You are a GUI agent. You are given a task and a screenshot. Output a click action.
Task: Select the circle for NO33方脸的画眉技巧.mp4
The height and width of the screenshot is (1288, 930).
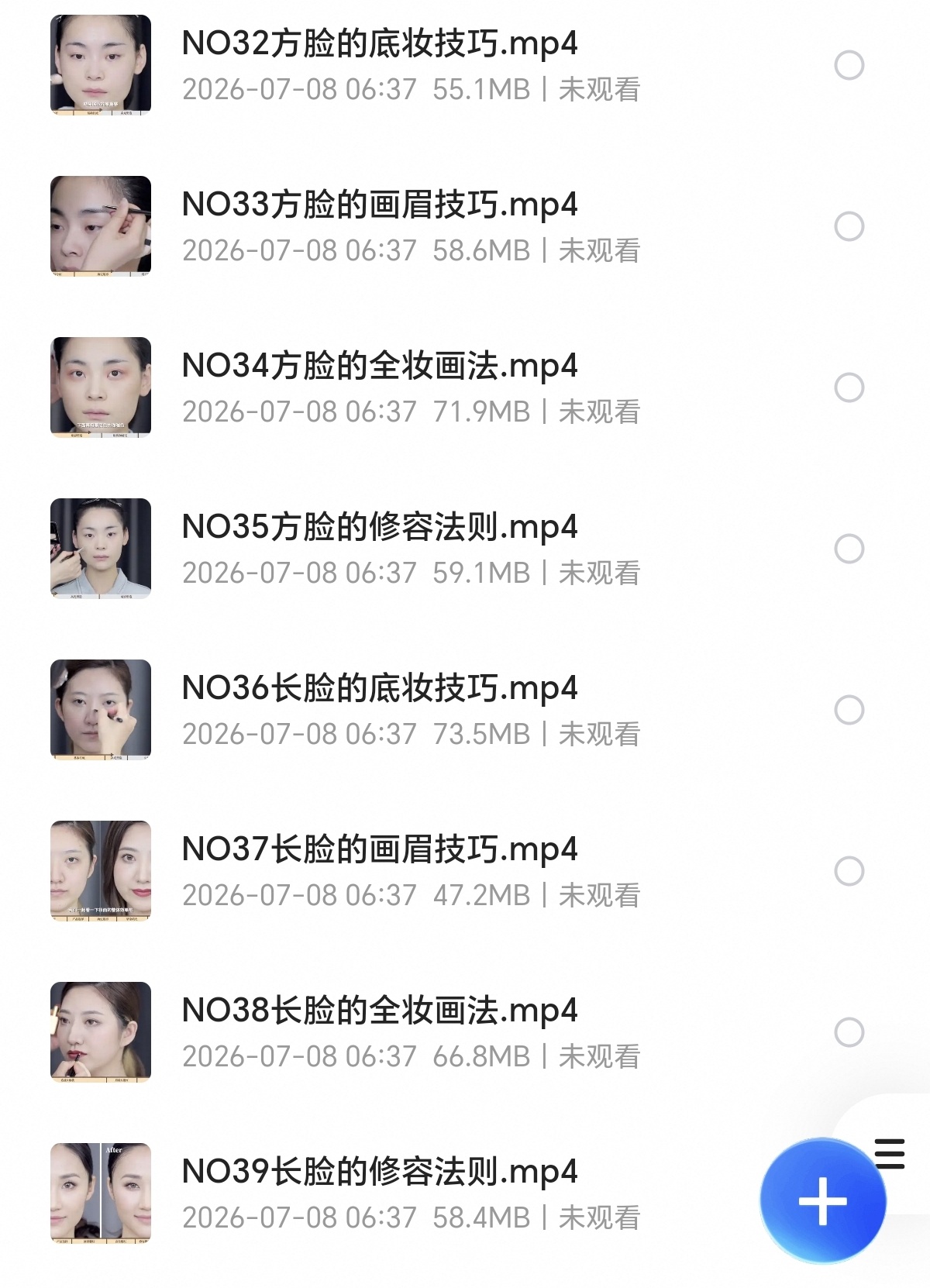pyautogui.click(x=849, y=226)
